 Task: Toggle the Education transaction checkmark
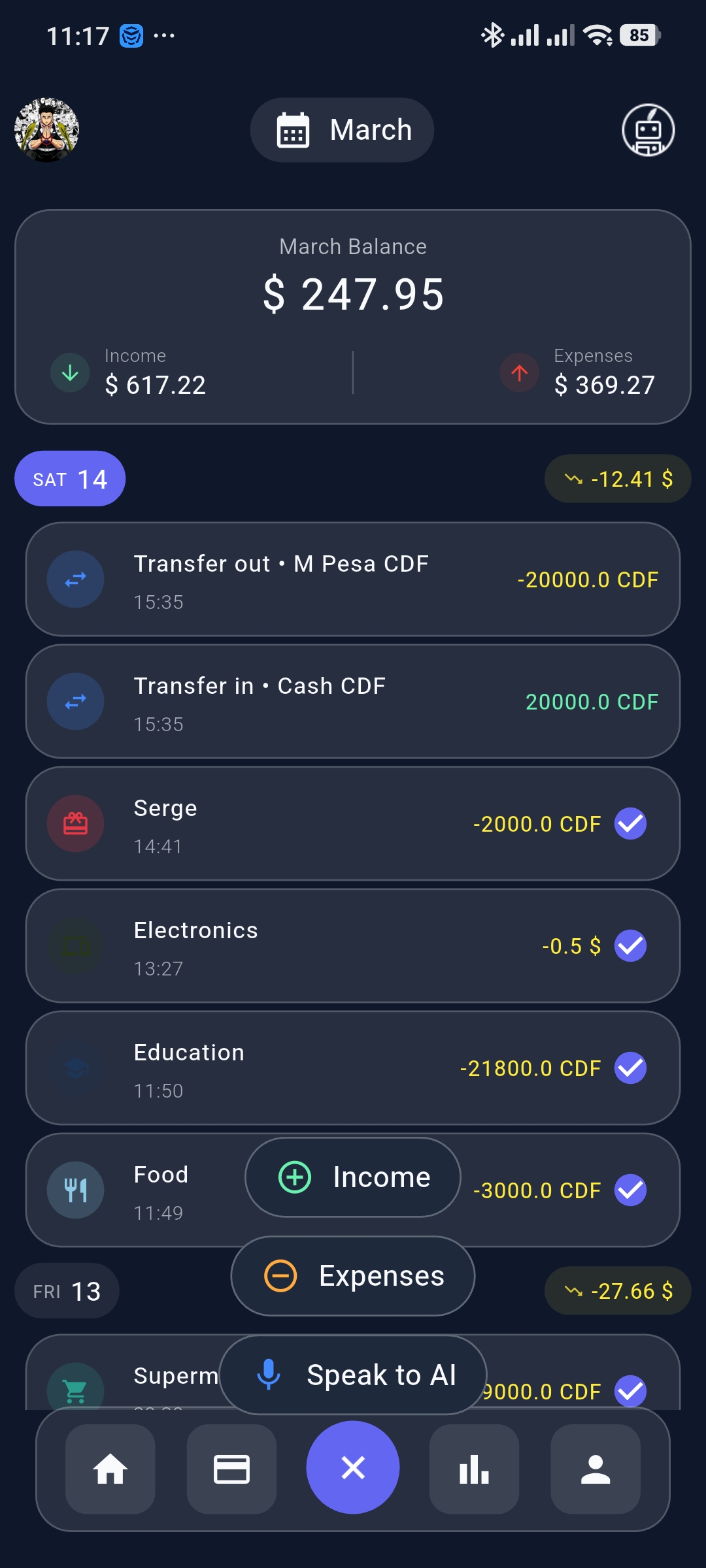[630, 1068]
